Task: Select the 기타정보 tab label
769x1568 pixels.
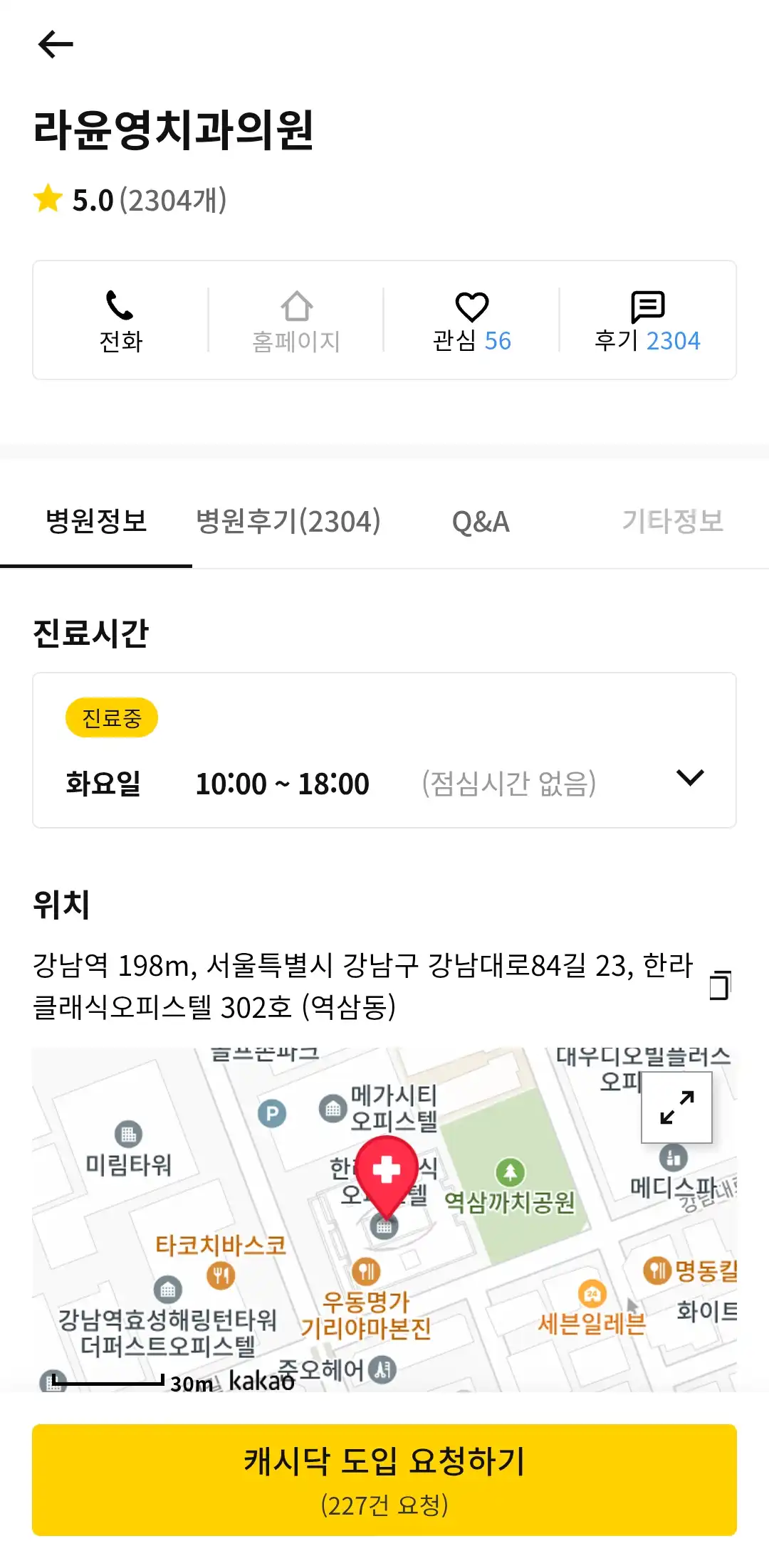Action: click(x=673, y=521)
